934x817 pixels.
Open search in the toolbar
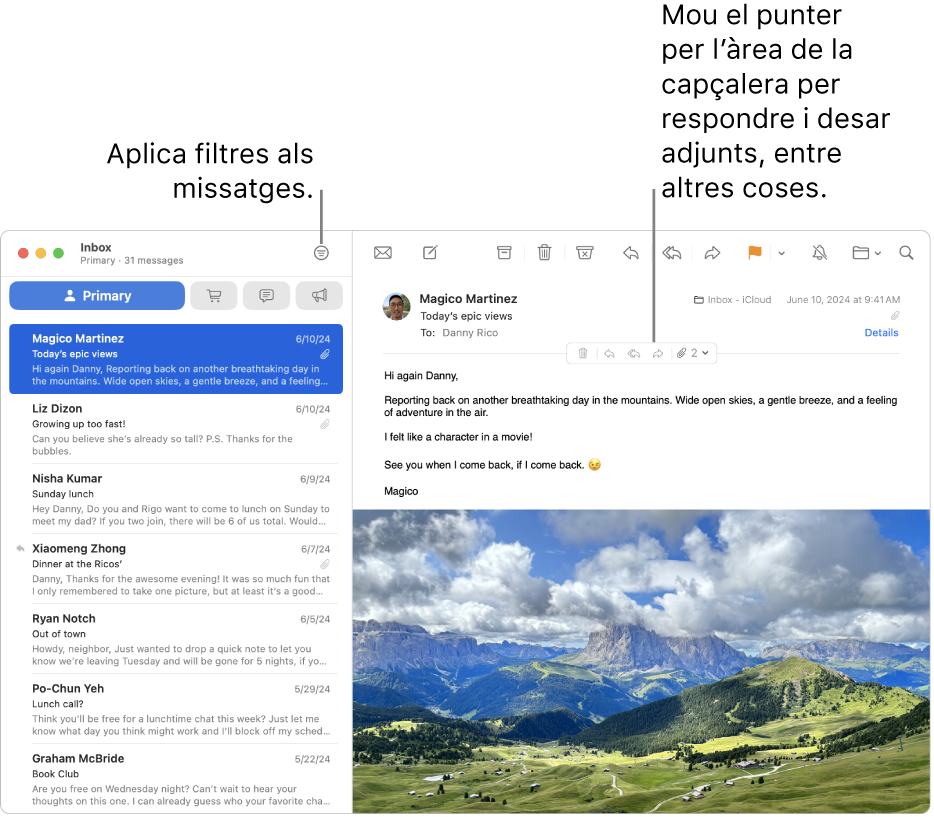(906, 253)
